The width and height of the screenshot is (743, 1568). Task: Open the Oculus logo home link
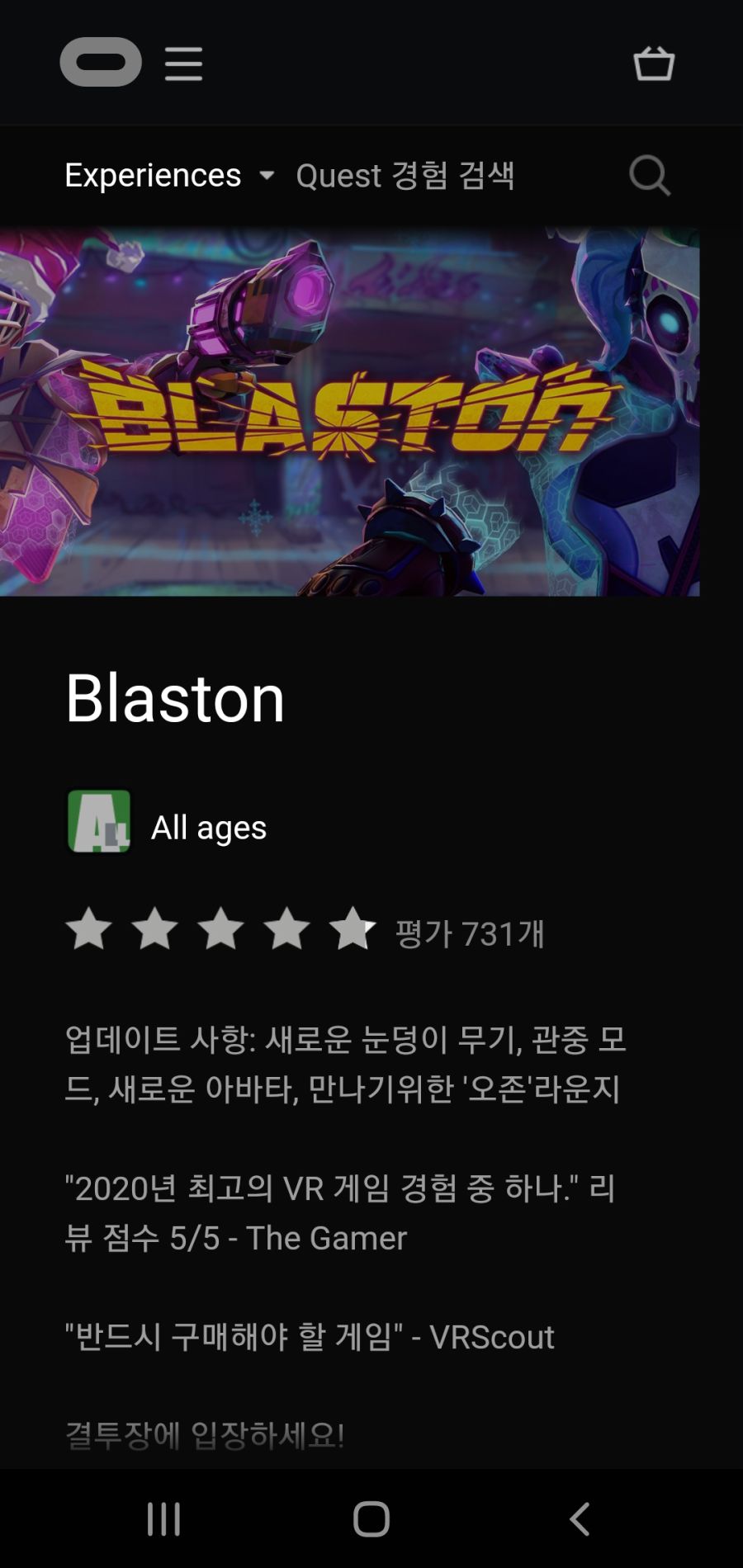tap(101, 62)
